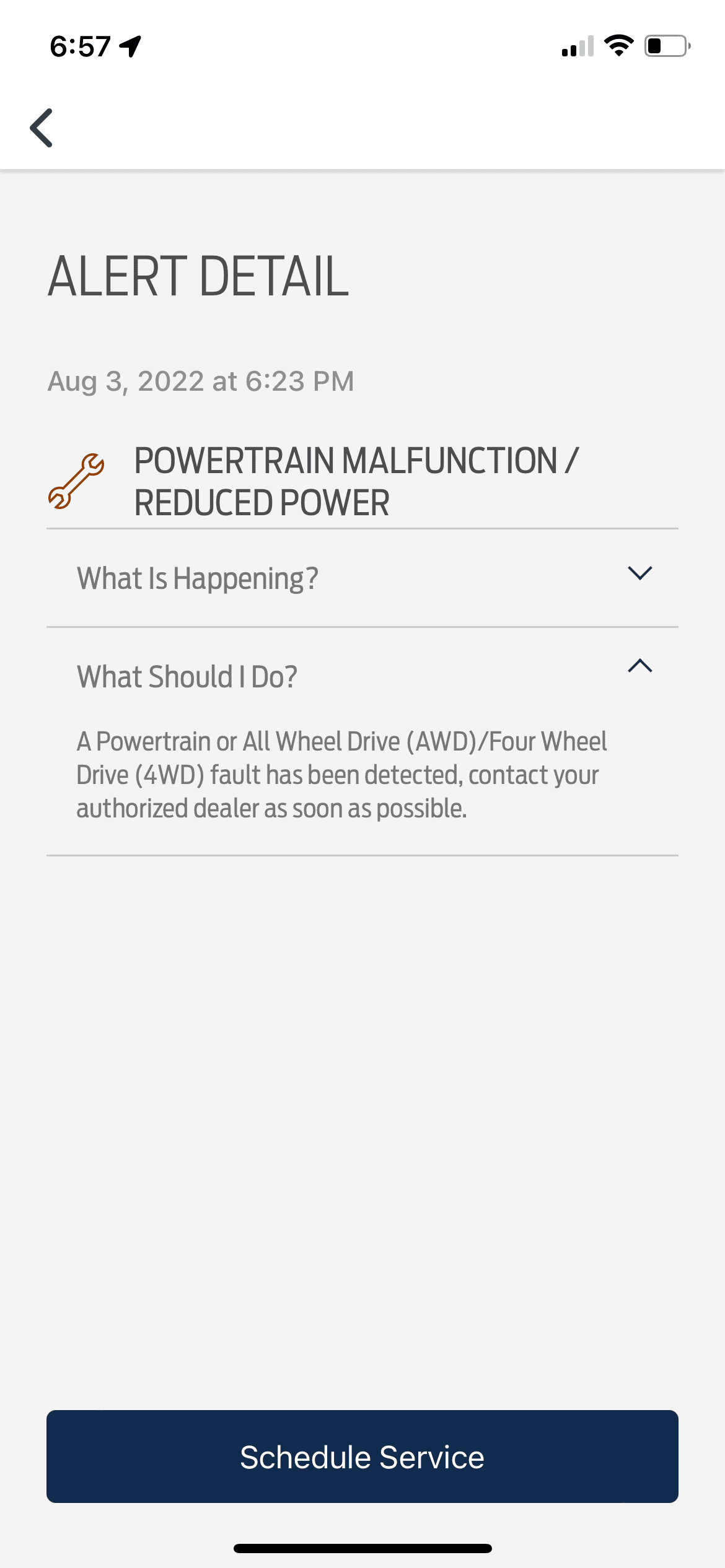
Task: Tap the Schedule Service button
Action: tap(362, 1457)
